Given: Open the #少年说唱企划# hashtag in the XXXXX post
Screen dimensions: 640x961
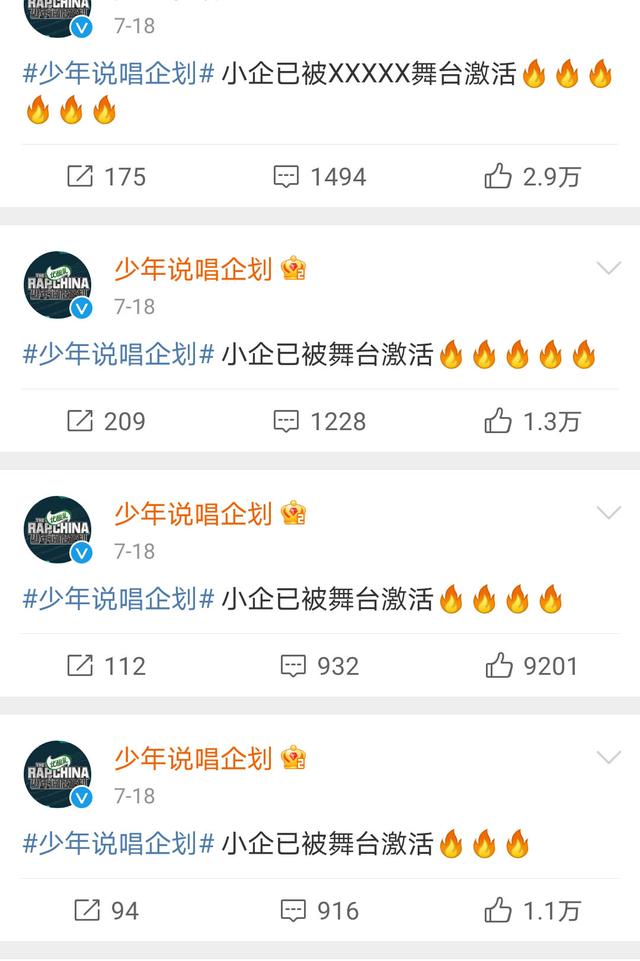Looking at the screenshot, I should (x=118, y=74).
